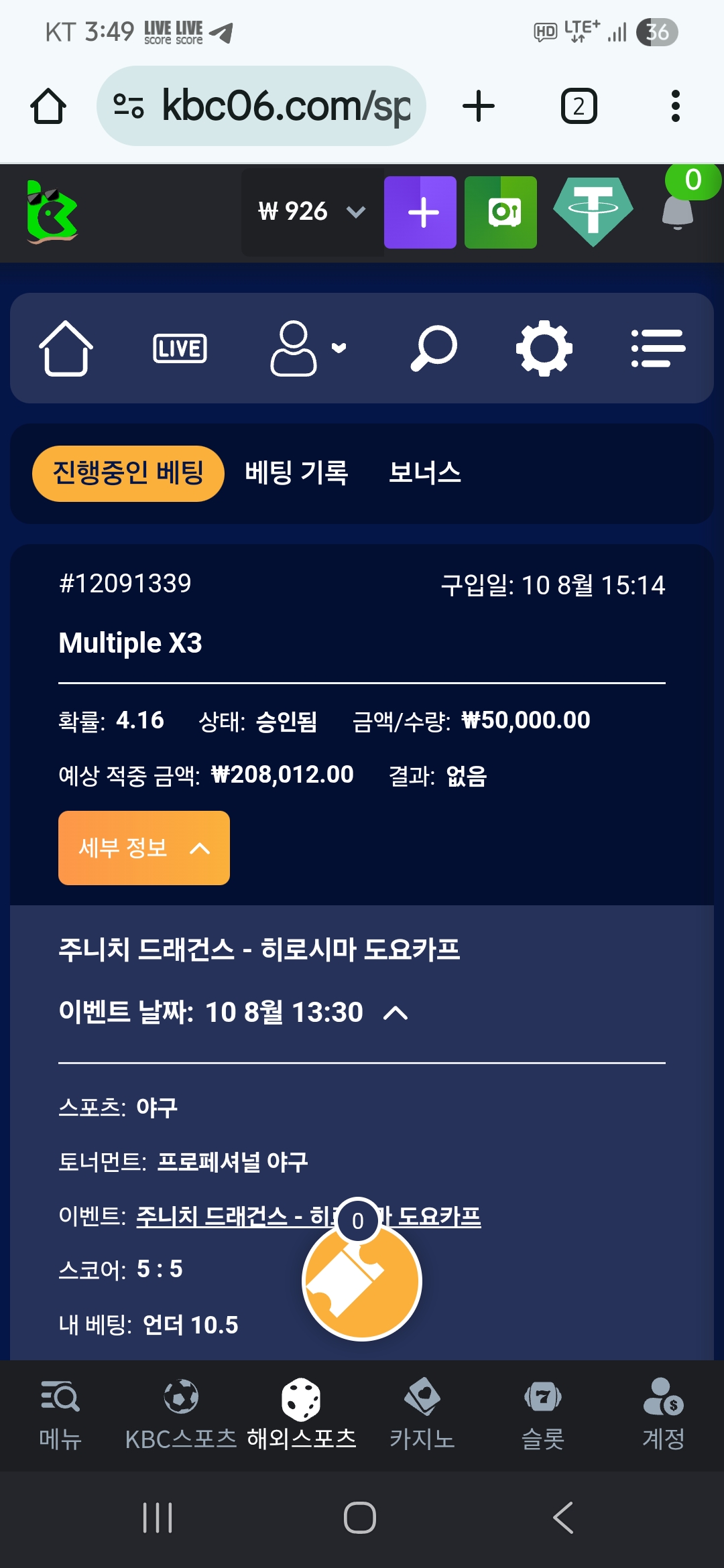Open the browser tab switcher
The height and width of the screenshot is (1568, 724).
click(x=579, y=107)
